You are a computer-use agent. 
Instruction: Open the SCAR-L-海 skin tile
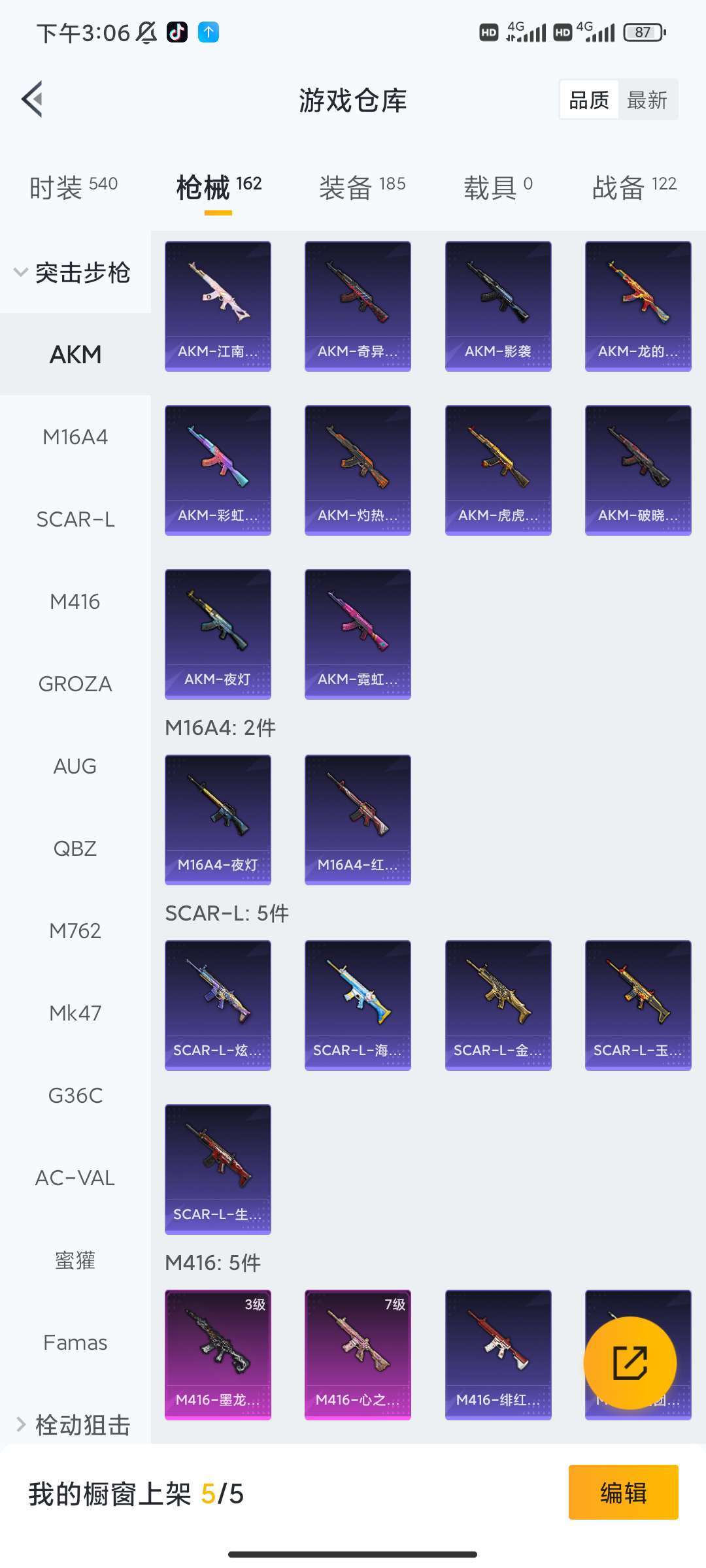358,1005
